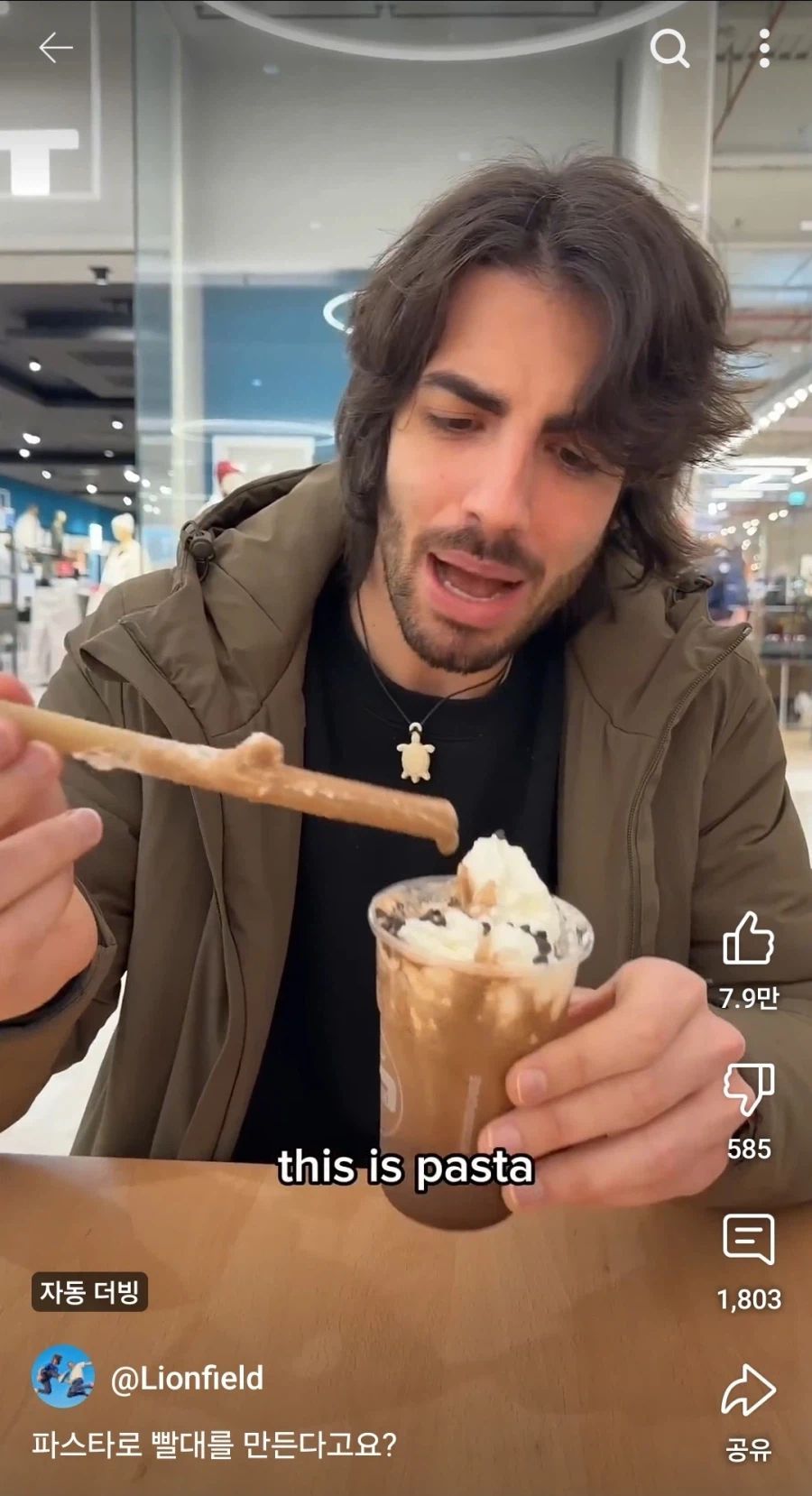Open the three-dot overflow menu
Screen dimensions: 812x1496
[x=764, y=48]
